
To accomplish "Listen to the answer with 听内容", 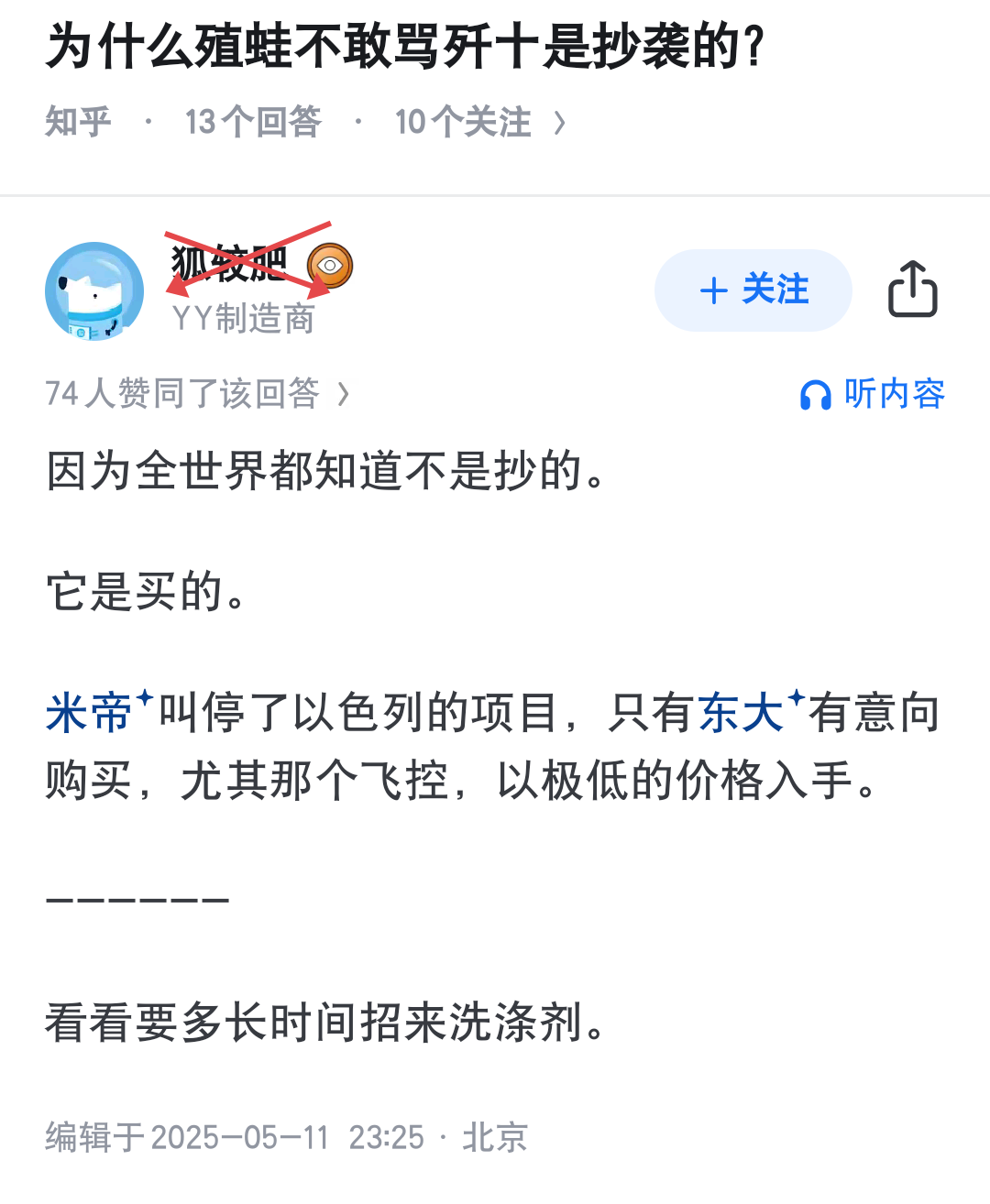I will click(873, 394).
